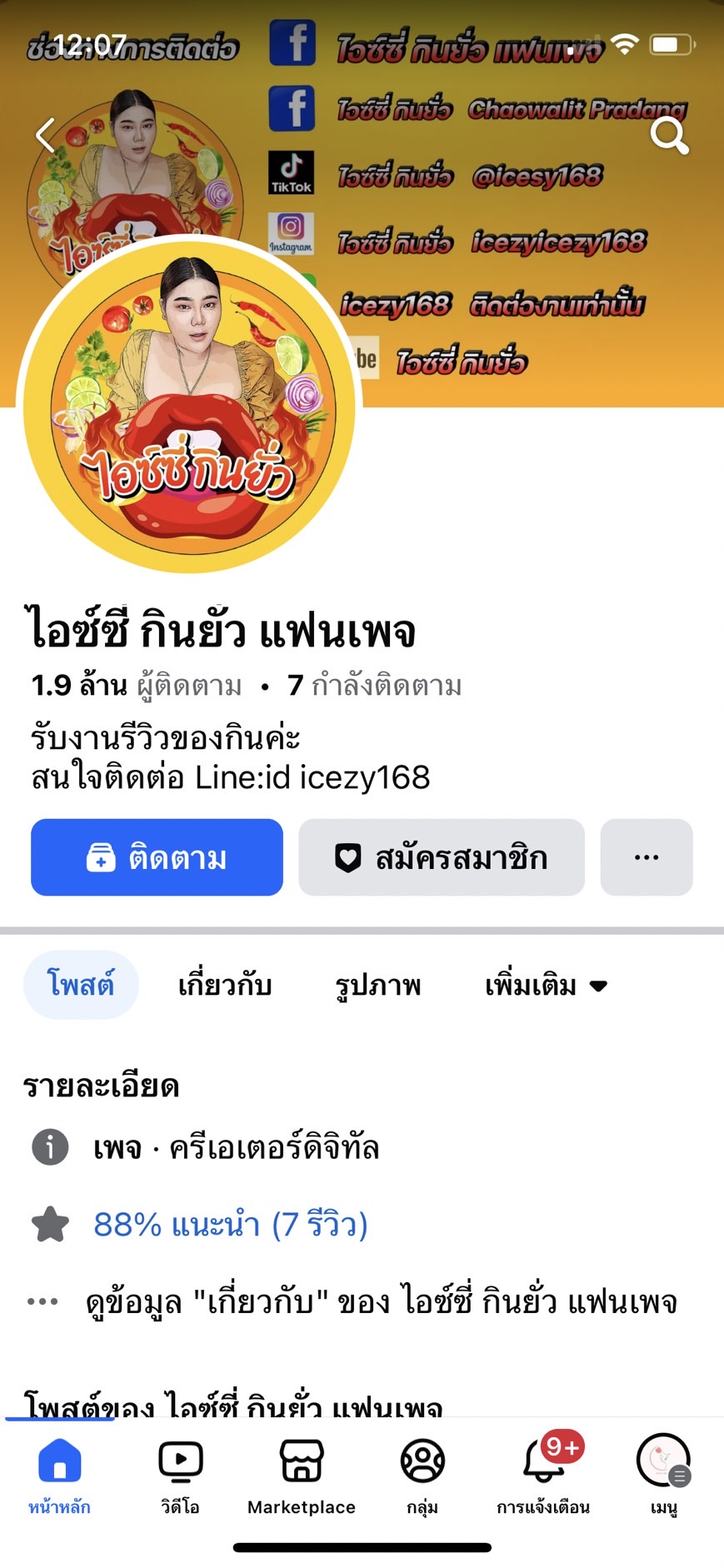Image resolution: width=724 pixels, height=1568 pixels.
Task: Open Marketplace from the bottom bar
Action: click(302, 1474)
